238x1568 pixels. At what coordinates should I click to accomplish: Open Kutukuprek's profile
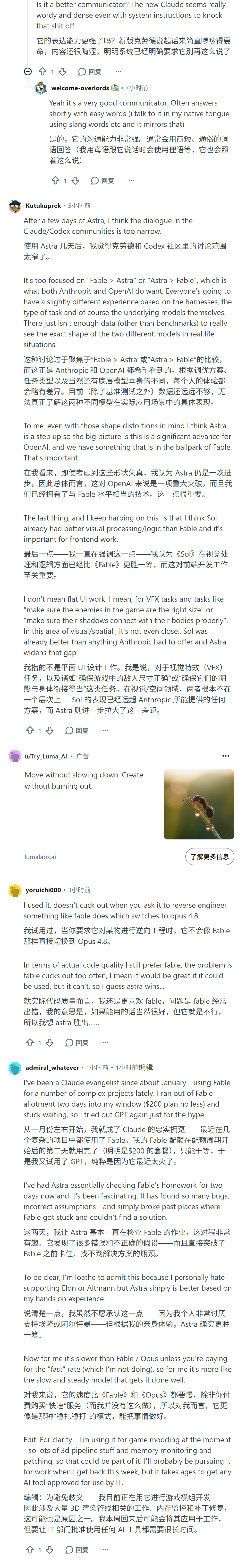coord(43,206)
